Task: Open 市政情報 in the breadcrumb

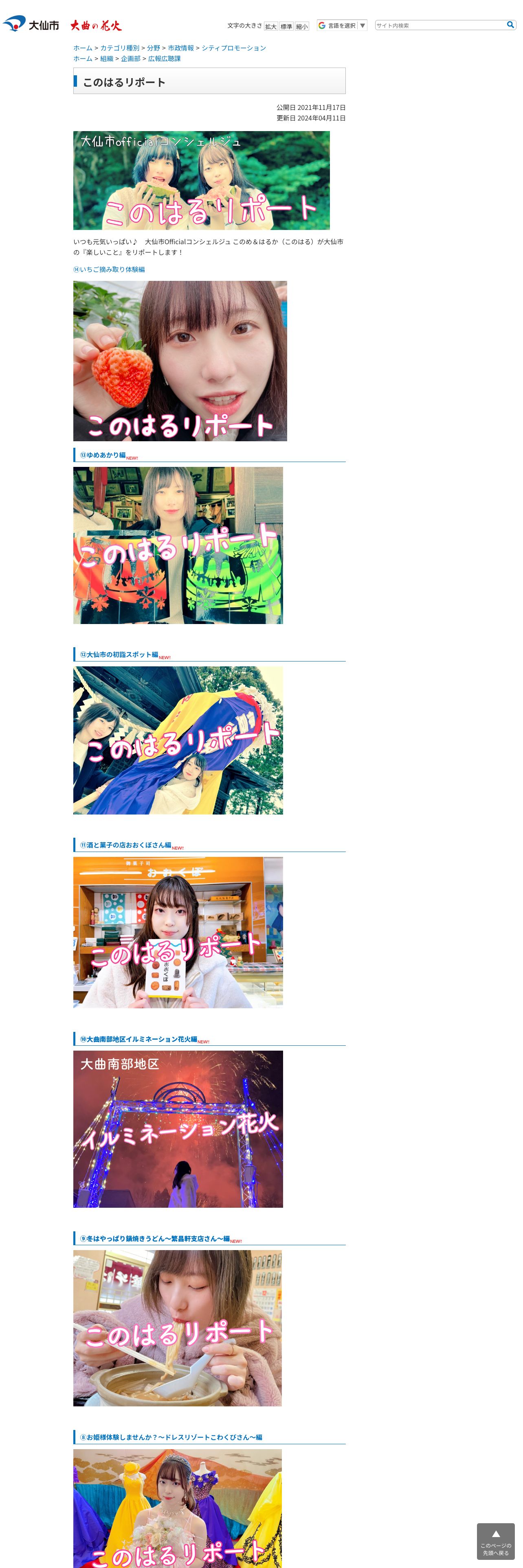Action: click(x=181, y=48)
